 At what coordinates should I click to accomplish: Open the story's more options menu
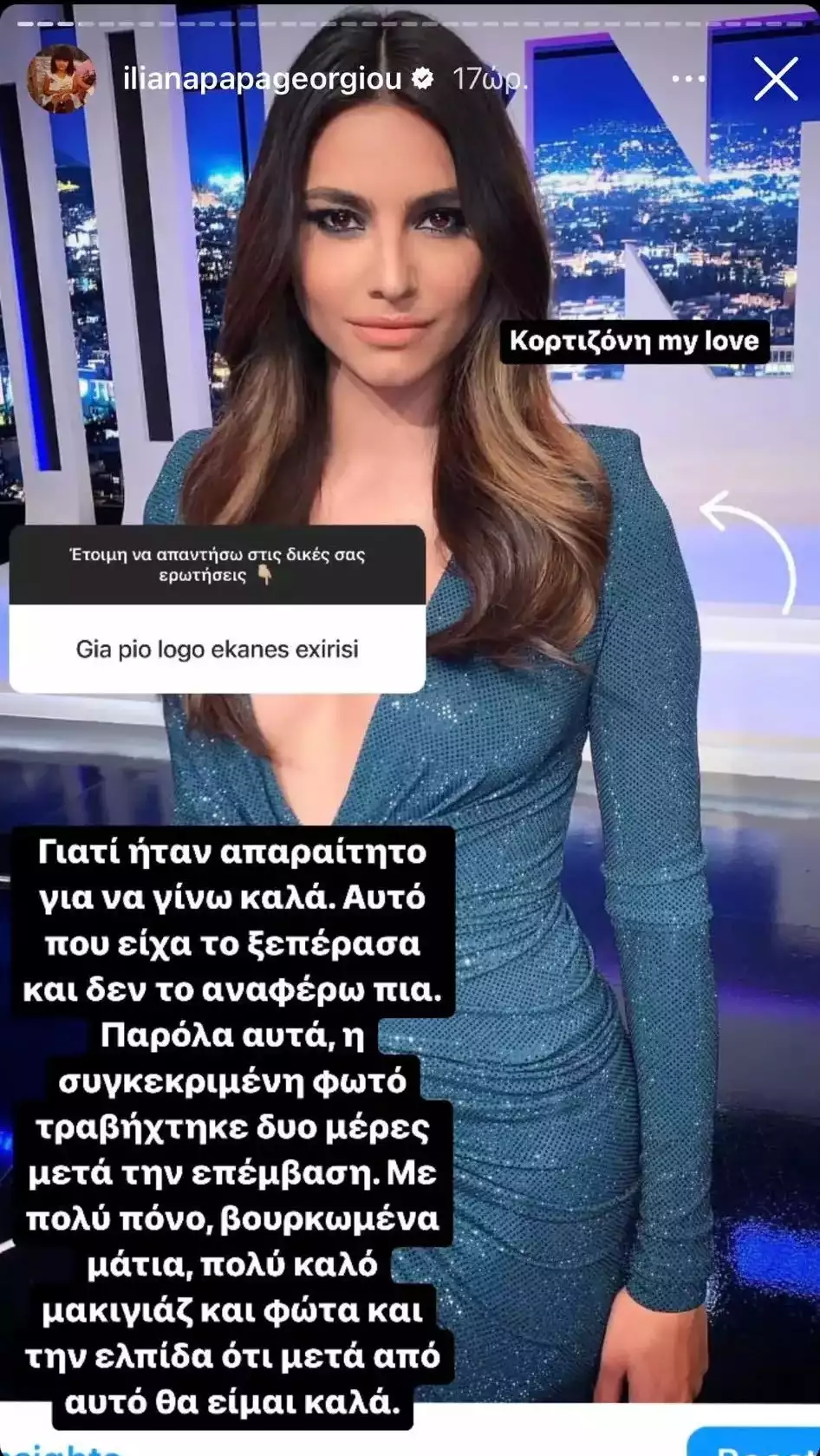[689, 80]
